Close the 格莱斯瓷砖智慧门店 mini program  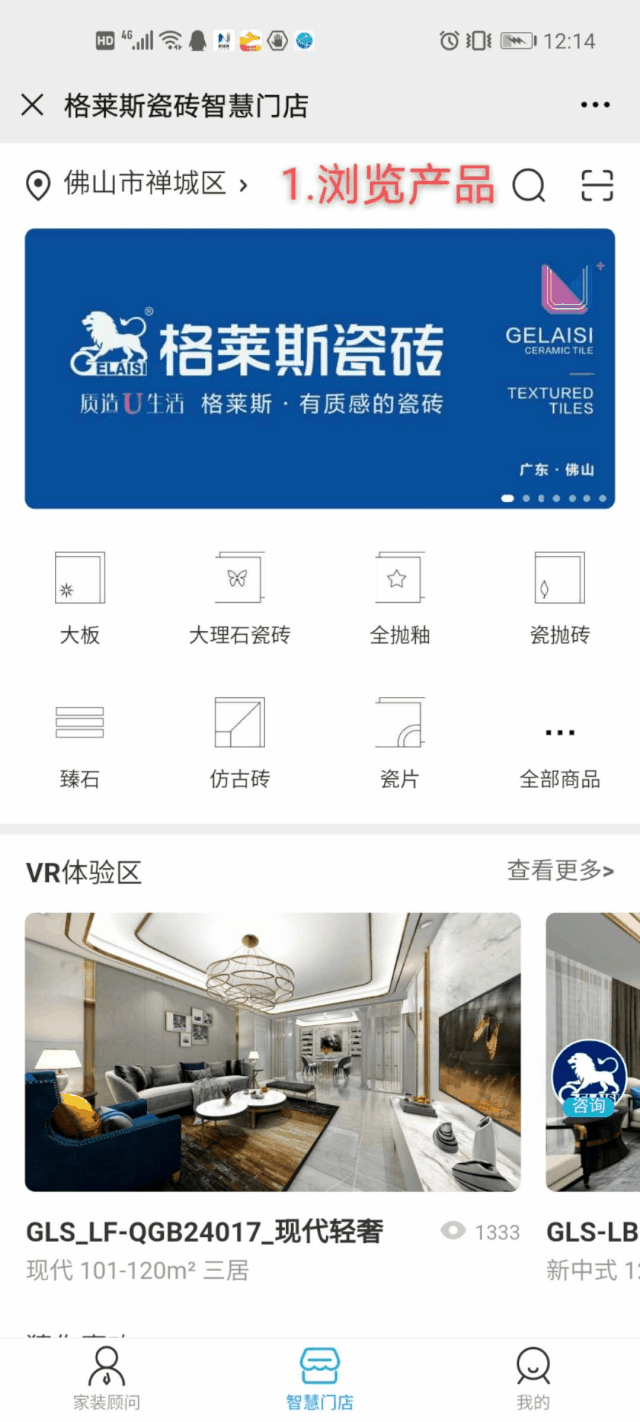coord(33,105)
